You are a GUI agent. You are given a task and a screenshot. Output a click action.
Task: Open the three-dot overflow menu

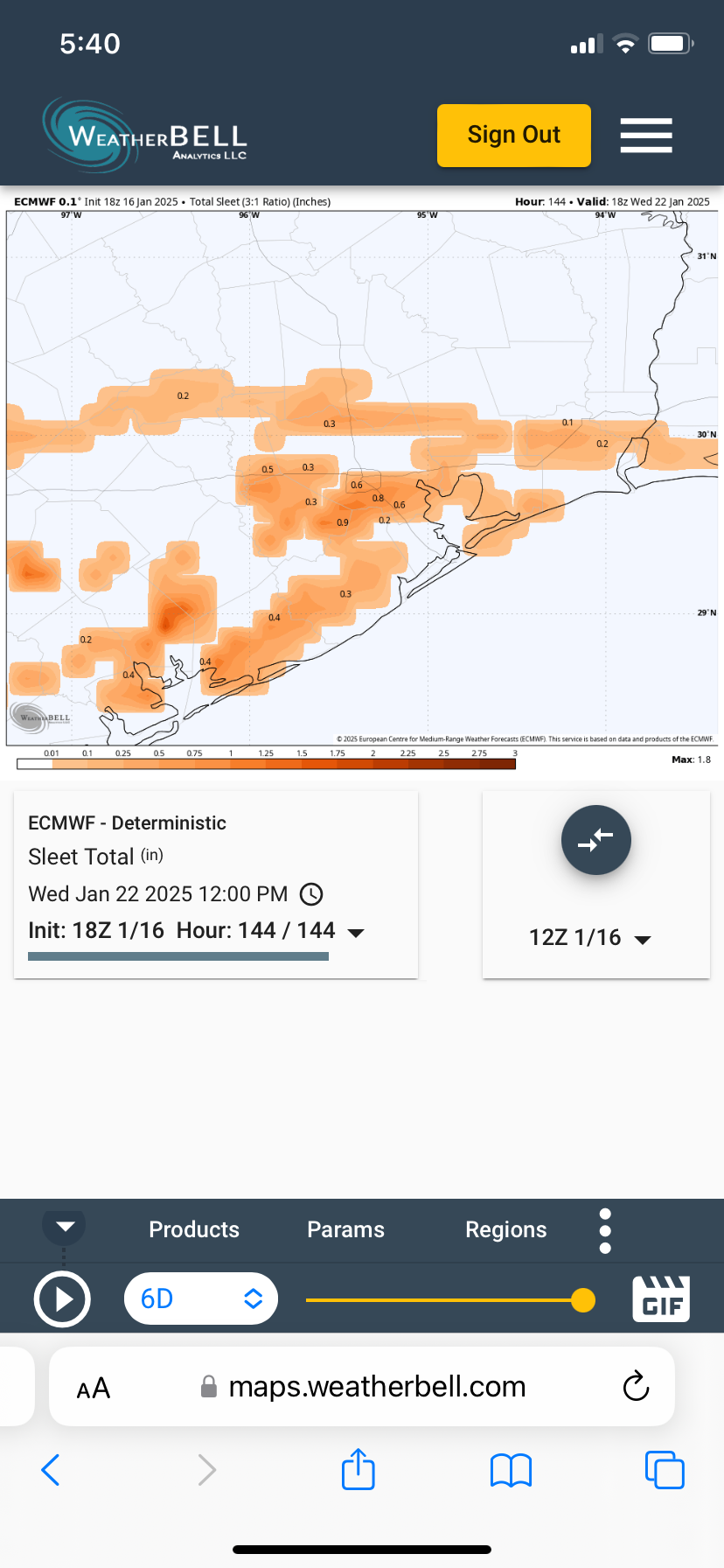[605, 1231]
